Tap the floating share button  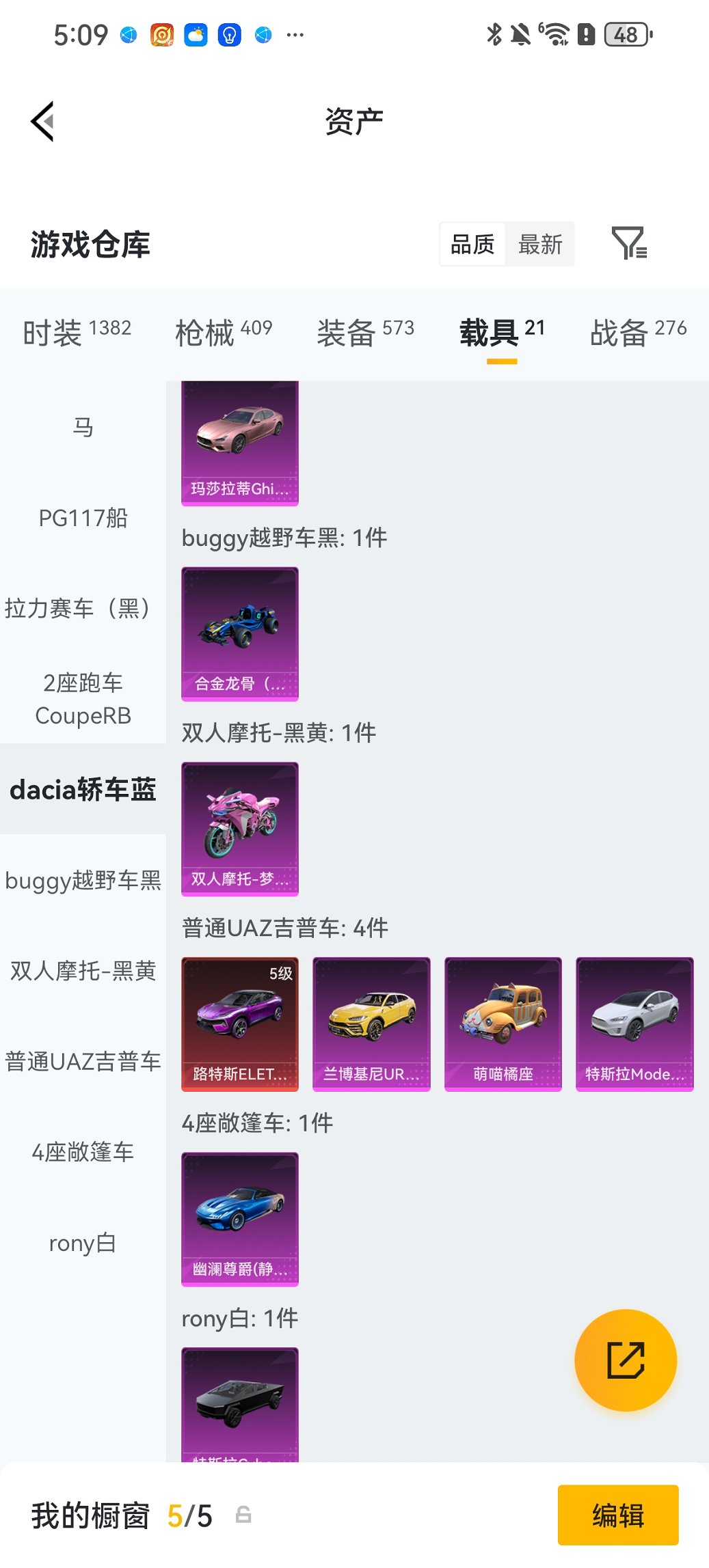point(625,1360)
